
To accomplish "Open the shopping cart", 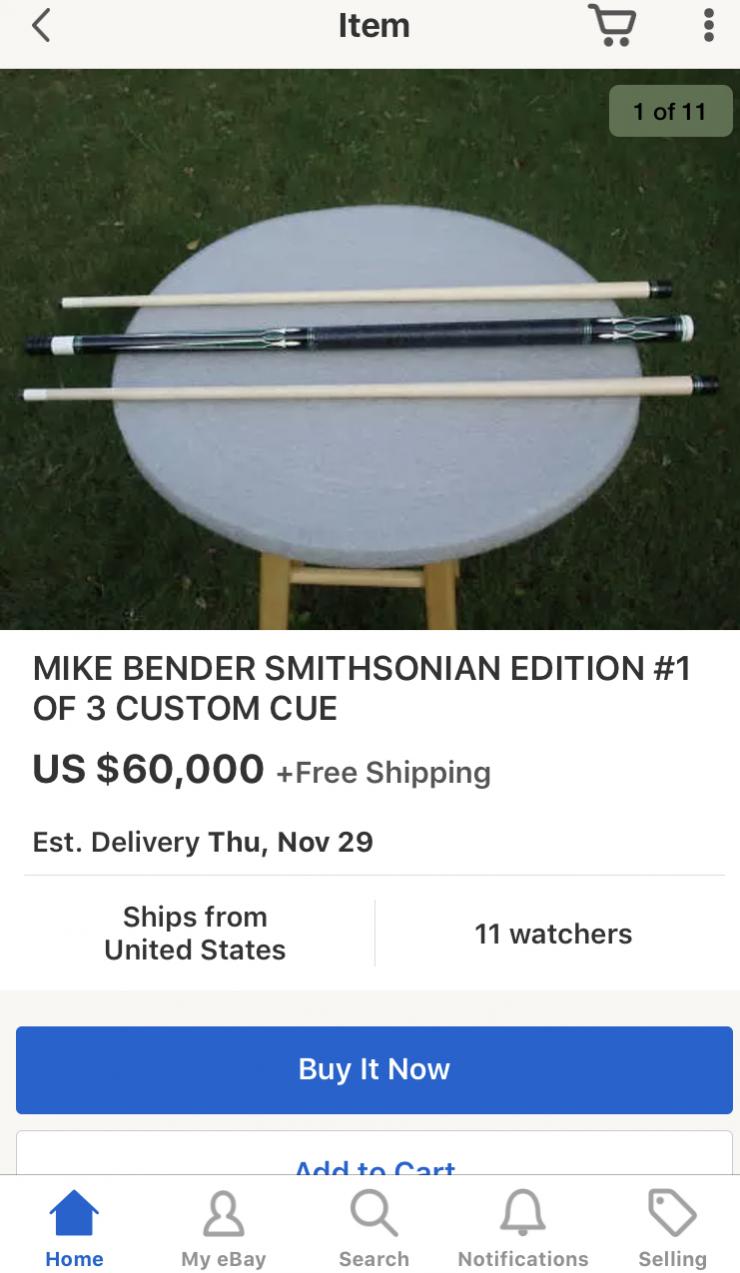I will [x=611, y=26].
